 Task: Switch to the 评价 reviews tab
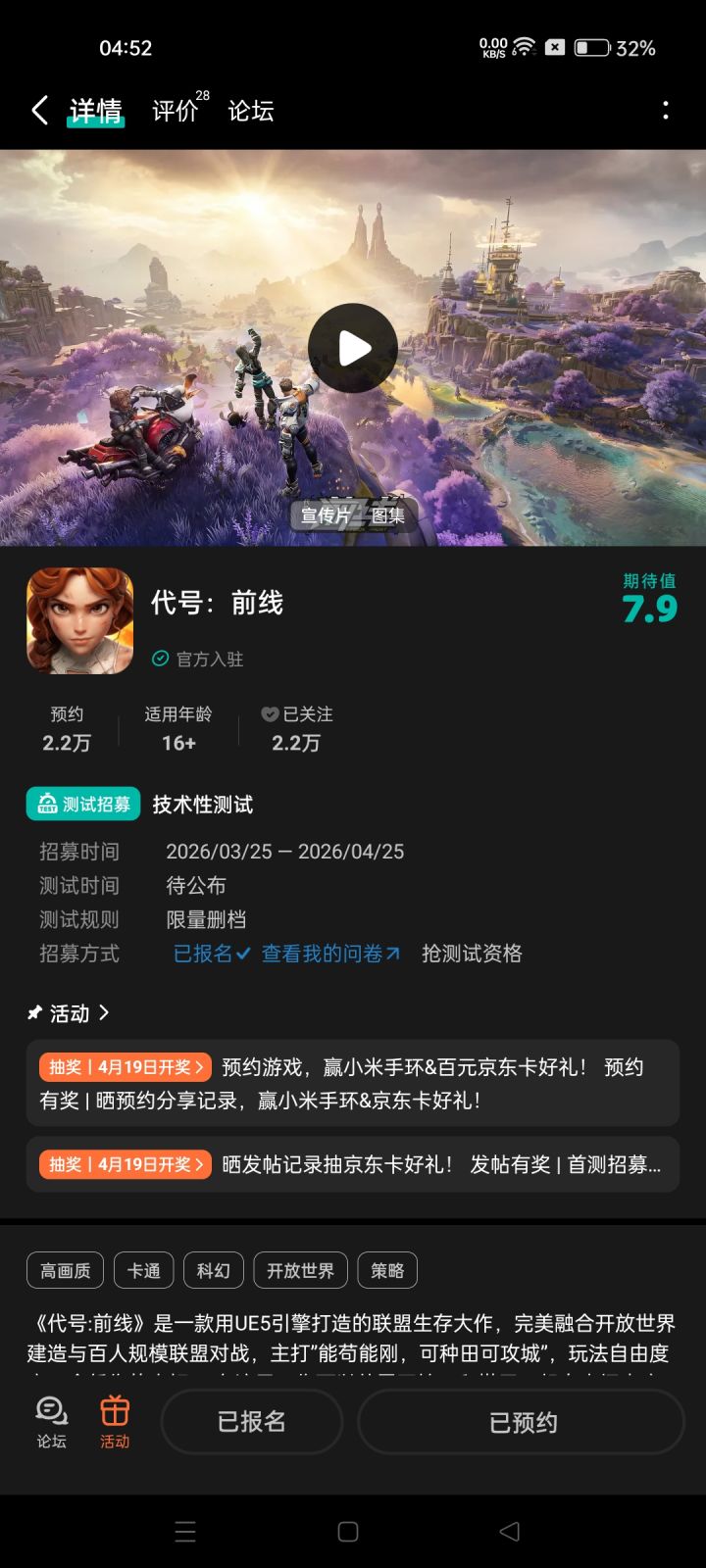(175, 111)
